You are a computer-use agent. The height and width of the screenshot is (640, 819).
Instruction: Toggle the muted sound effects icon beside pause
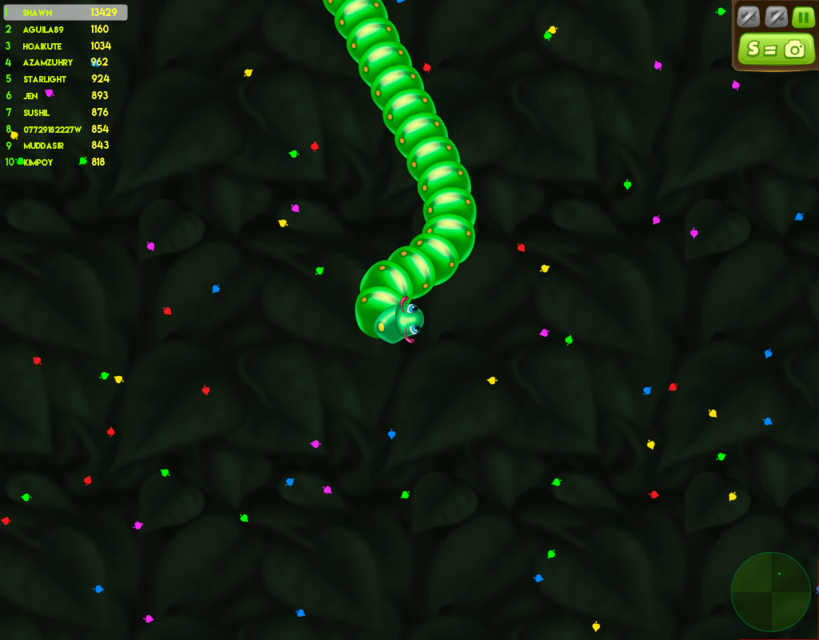(776, 17)
